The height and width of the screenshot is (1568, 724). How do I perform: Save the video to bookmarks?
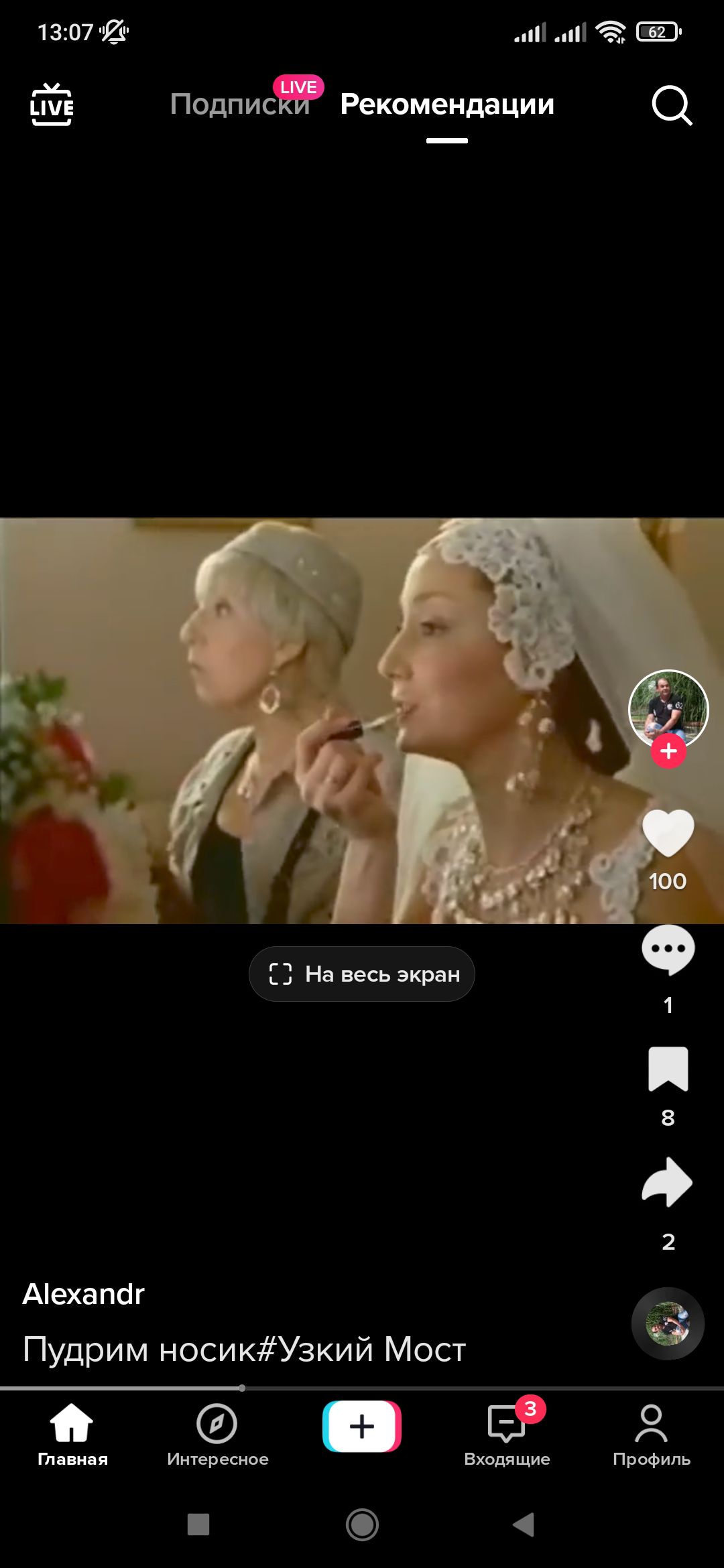[668, 1069]
